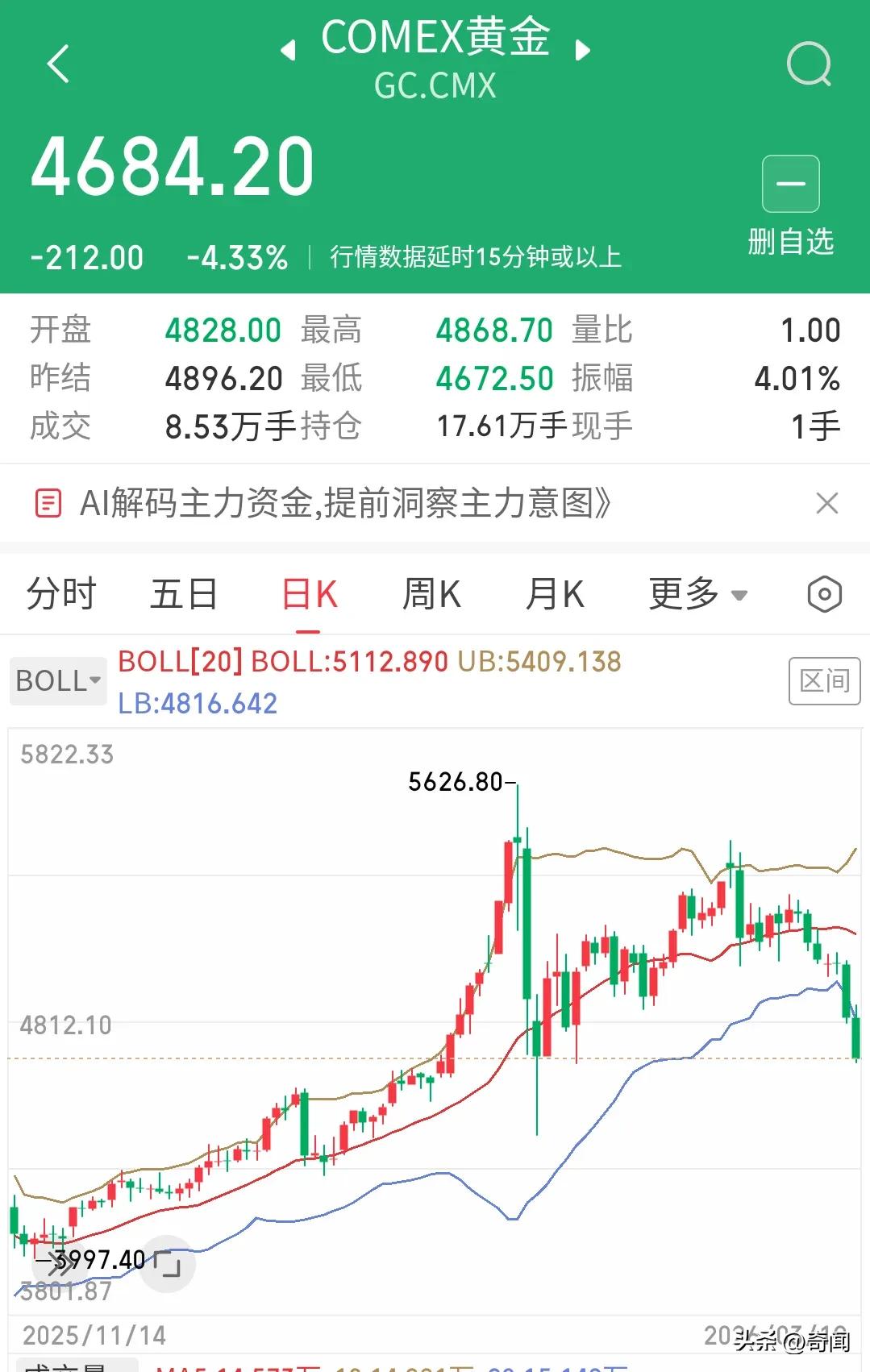Dismiss the AI insight banner with the X
The width and height of the screenshot is (870, 1372).
[826, 502]
